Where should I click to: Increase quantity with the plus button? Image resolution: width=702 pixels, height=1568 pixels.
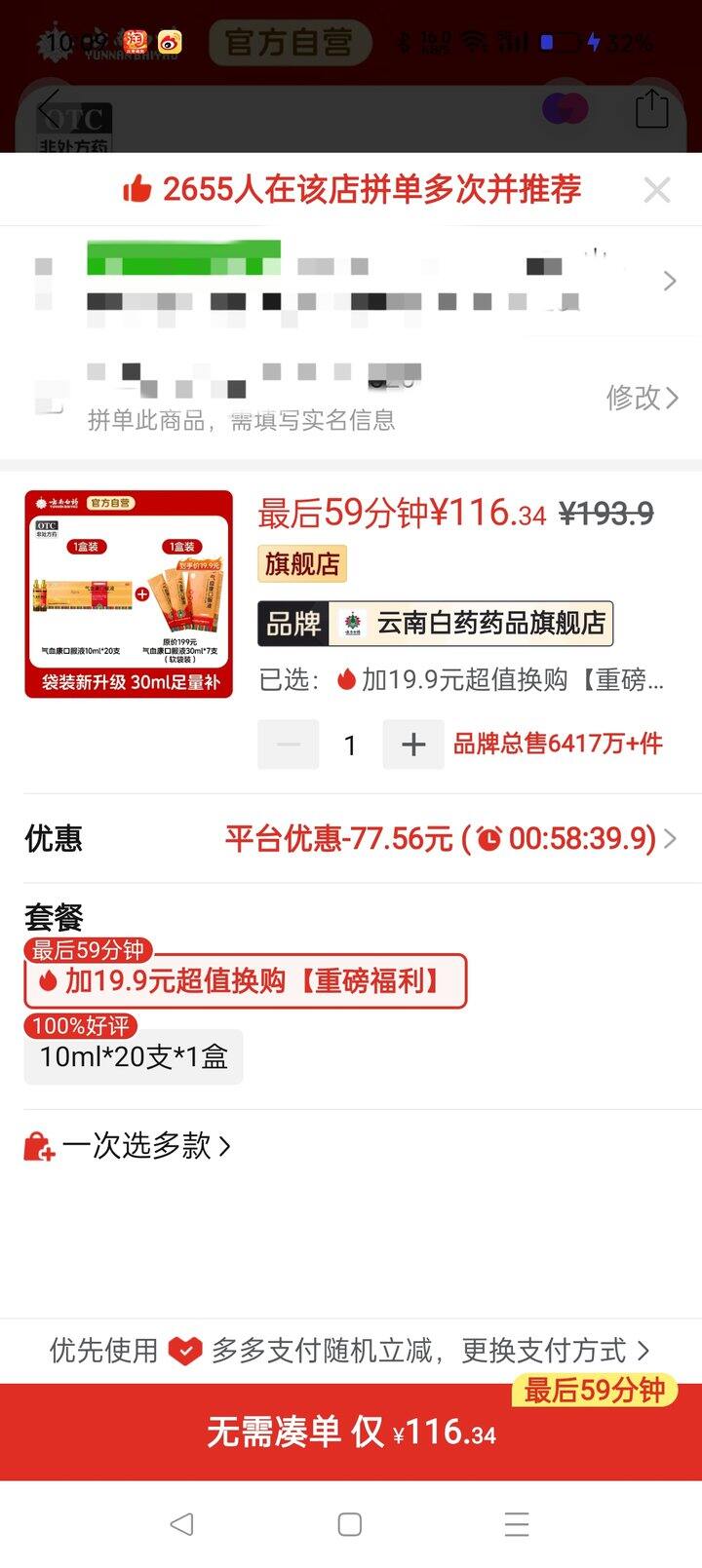click(x=413, y=746)
